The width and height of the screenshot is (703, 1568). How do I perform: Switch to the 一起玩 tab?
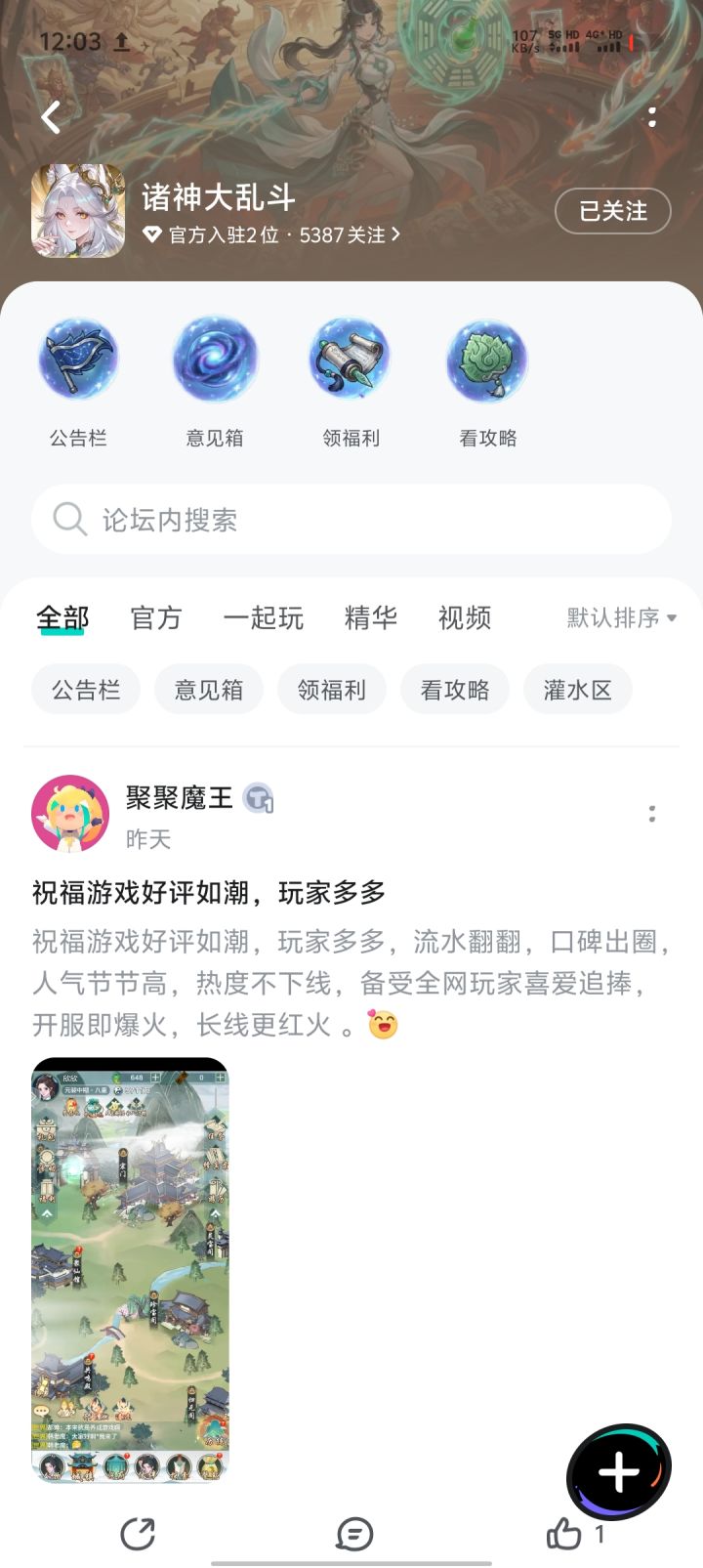tap(264, 618)
